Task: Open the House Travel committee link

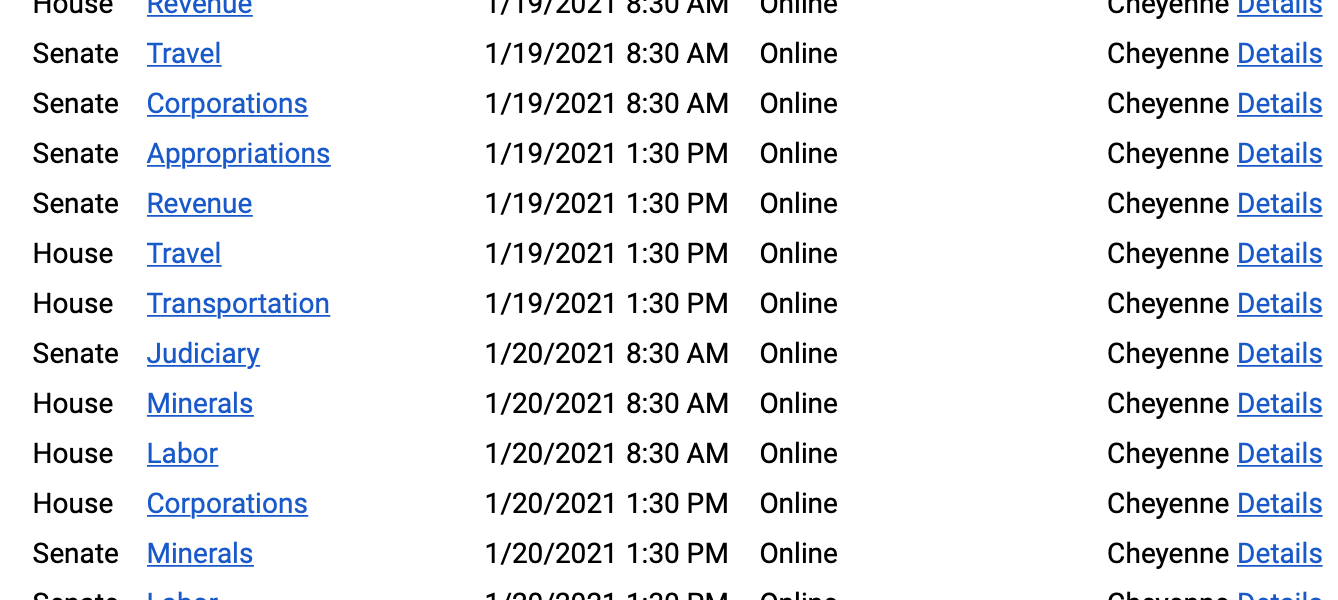Action: pyautogui.click(x=184, y=254)
